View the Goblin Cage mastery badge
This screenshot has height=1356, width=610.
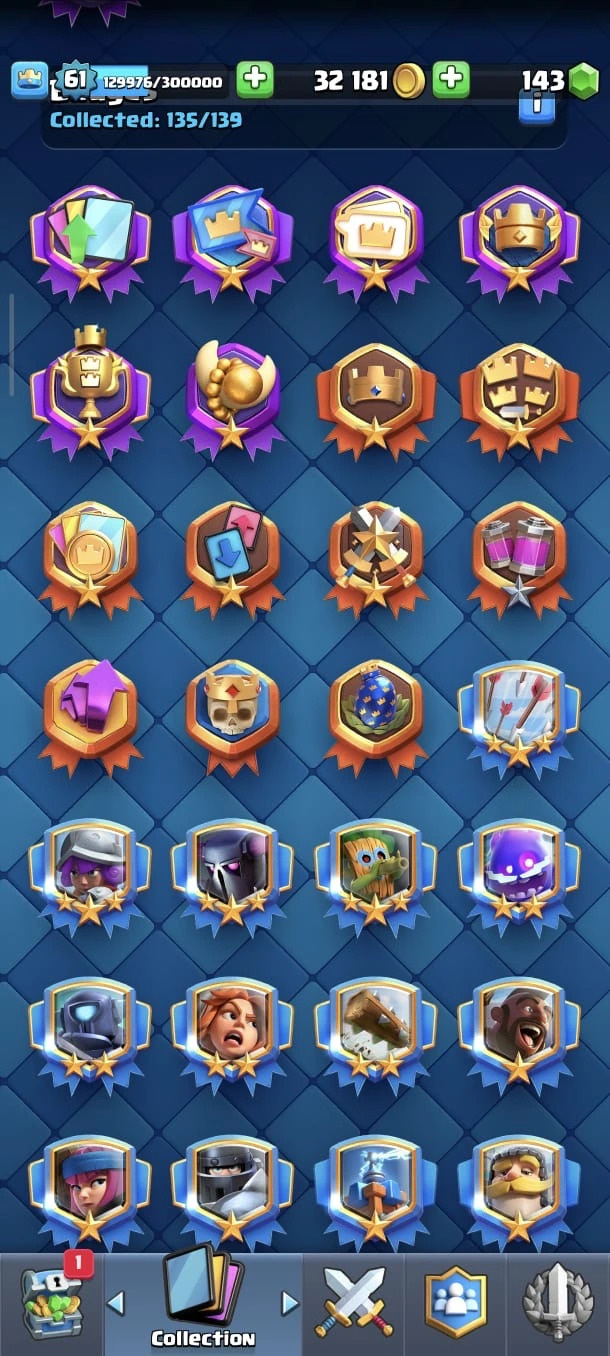tap(375, 870)
